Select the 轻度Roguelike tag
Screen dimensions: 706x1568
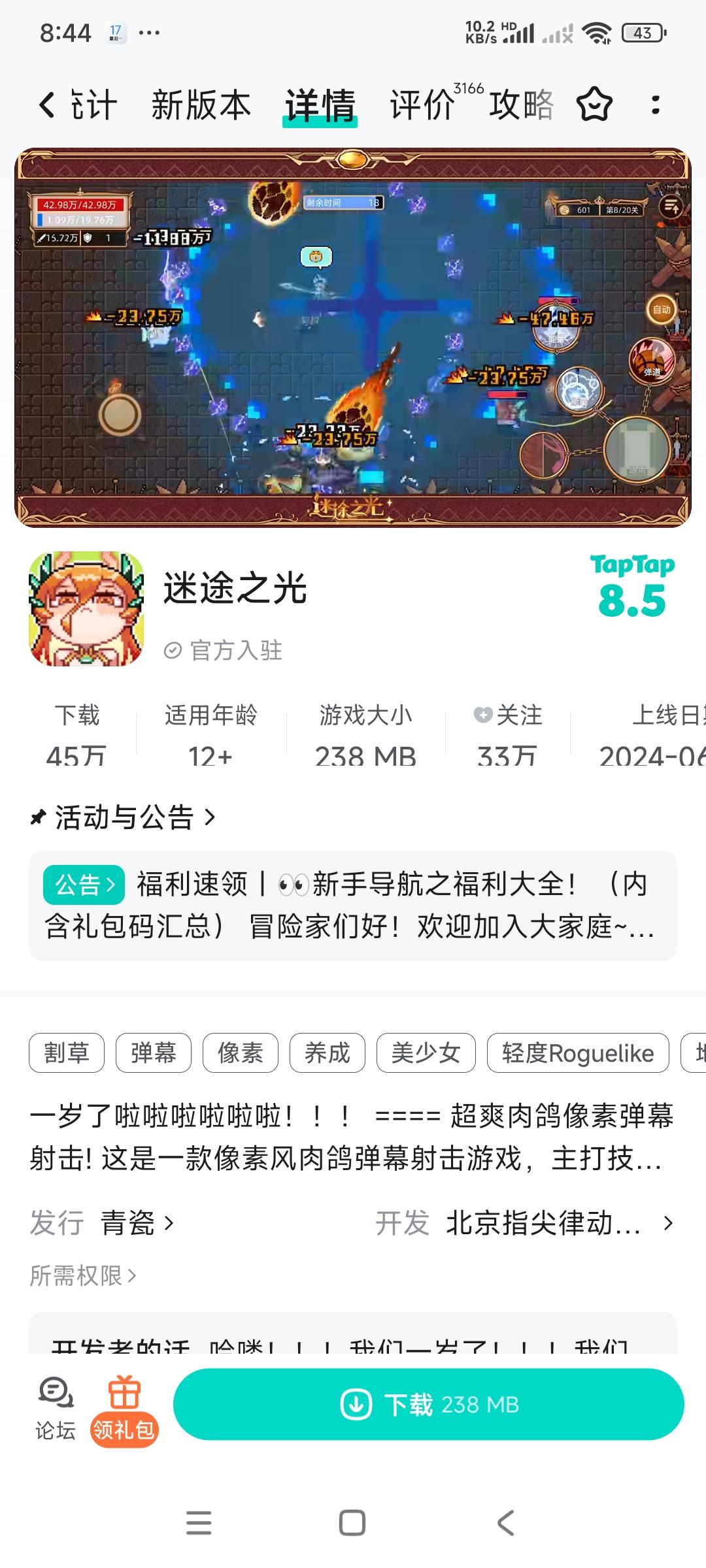click(579, 1052)
